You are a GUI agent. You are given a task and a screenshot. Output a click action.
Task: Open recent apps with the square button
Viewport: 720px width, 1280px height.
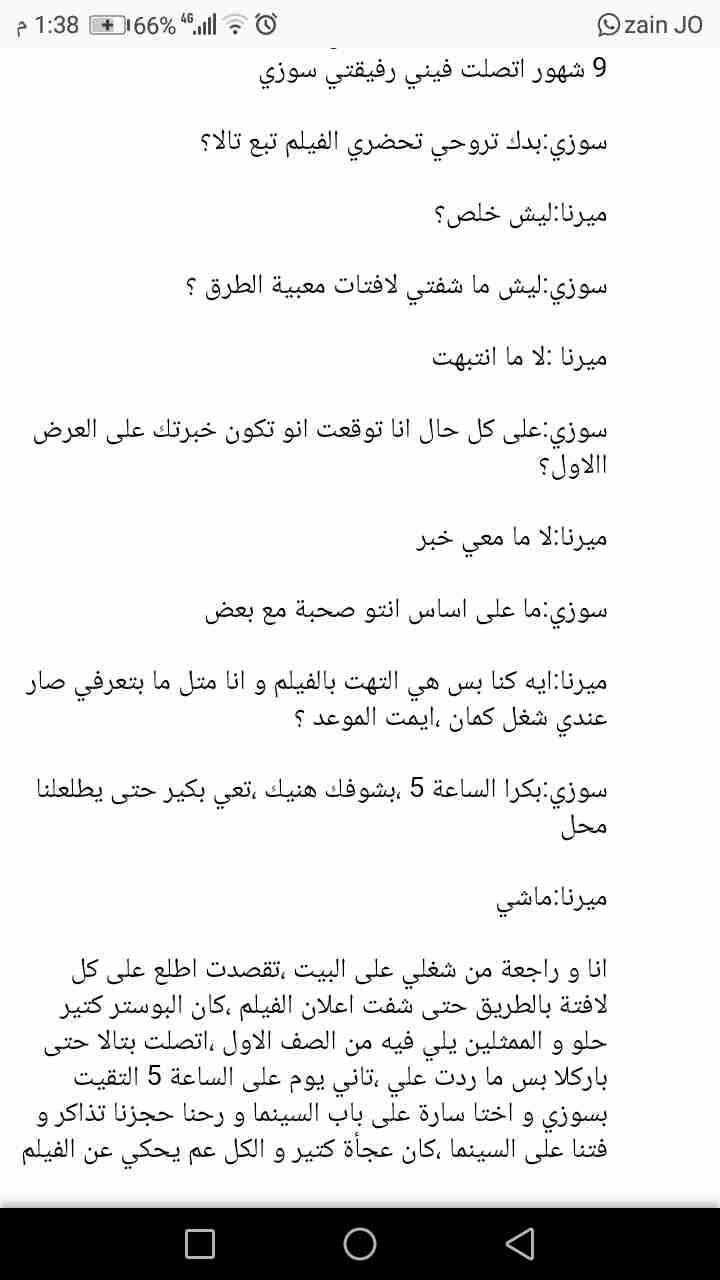tap(200, 1243)
